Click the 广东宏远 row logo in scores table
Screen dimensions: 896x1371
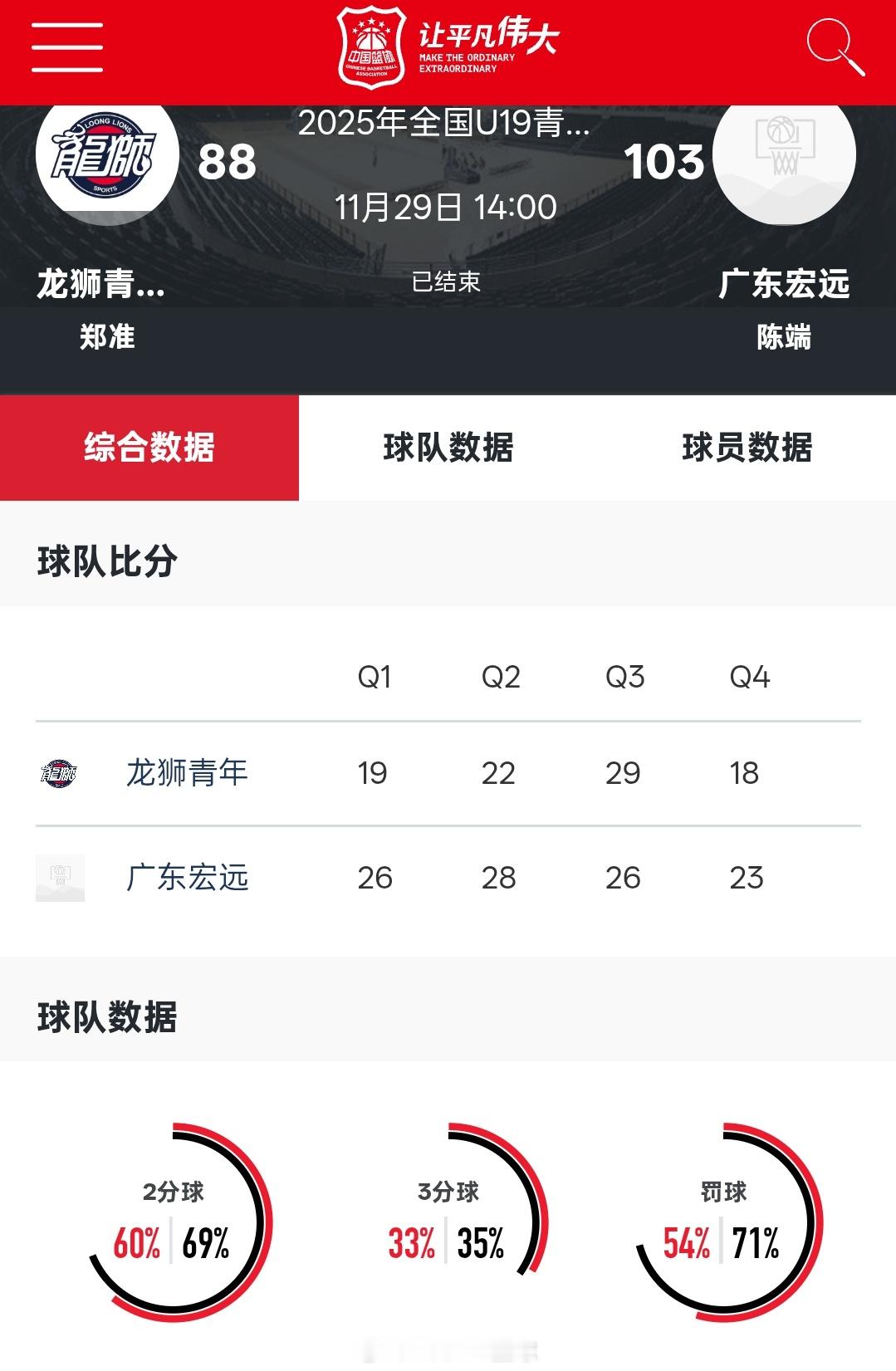pos(60,876)
